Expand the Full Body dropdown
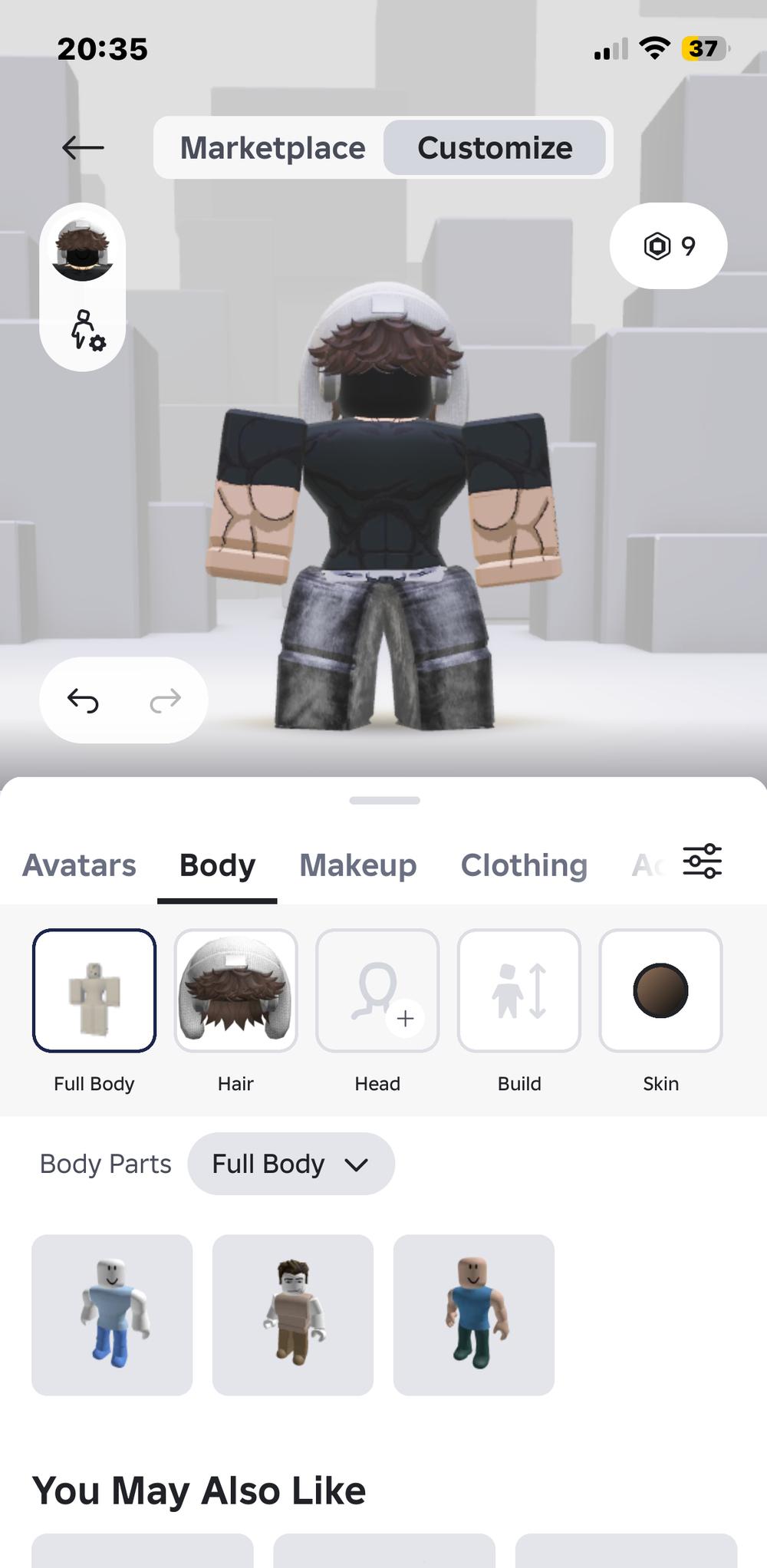 (291, 1164)
